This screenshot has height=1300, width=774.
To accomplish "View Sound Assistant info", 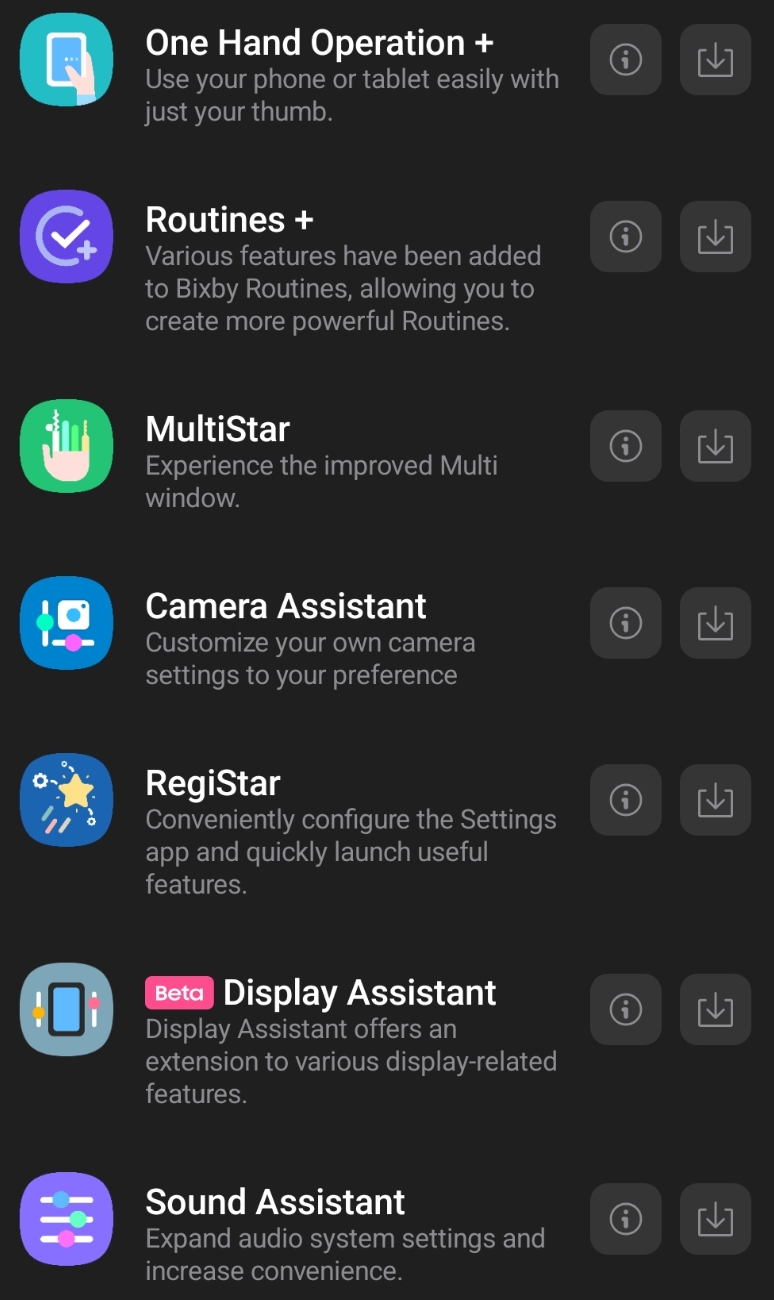I will [625, 1218].
